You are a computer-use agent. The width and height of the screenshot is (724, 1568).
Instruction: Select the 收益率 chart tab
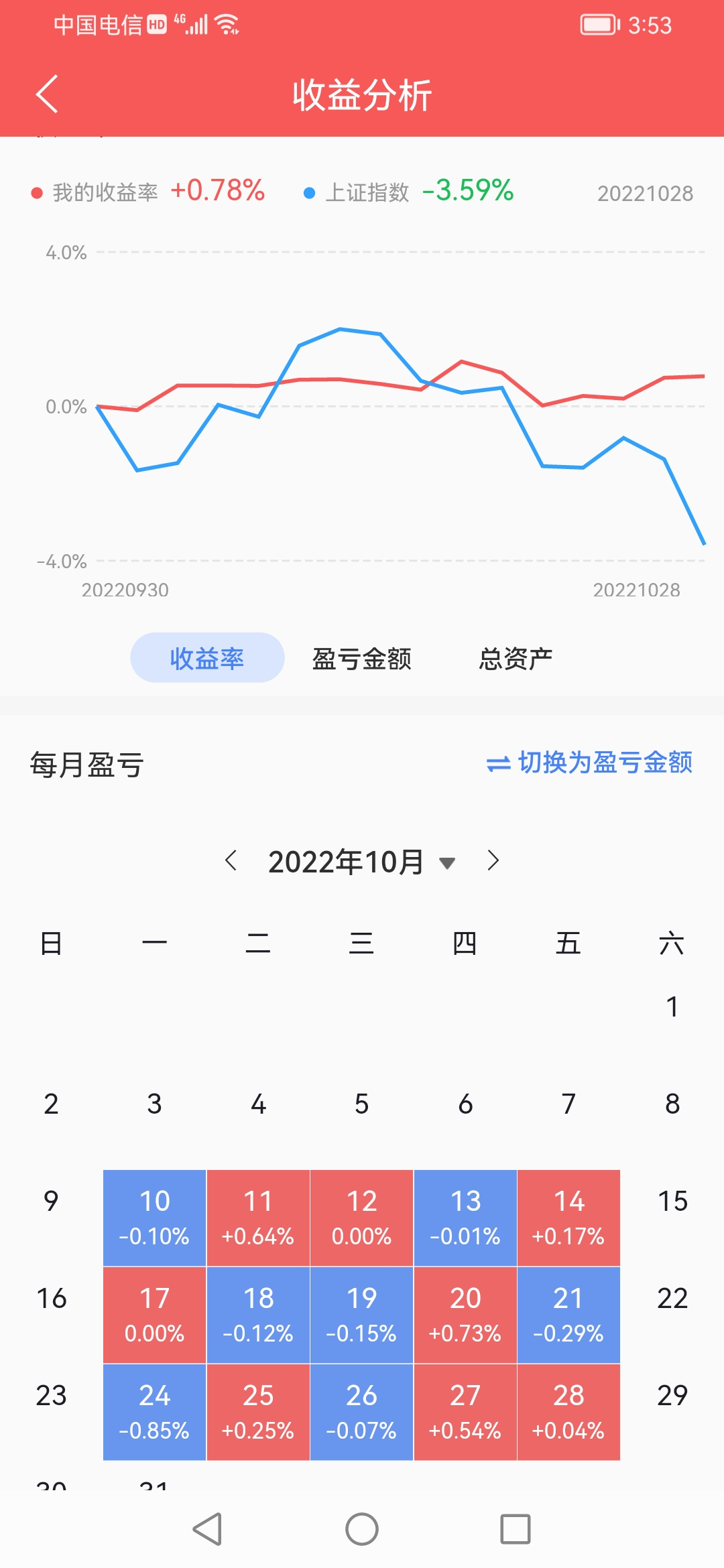pyautogui.click(x=207, y=658)
